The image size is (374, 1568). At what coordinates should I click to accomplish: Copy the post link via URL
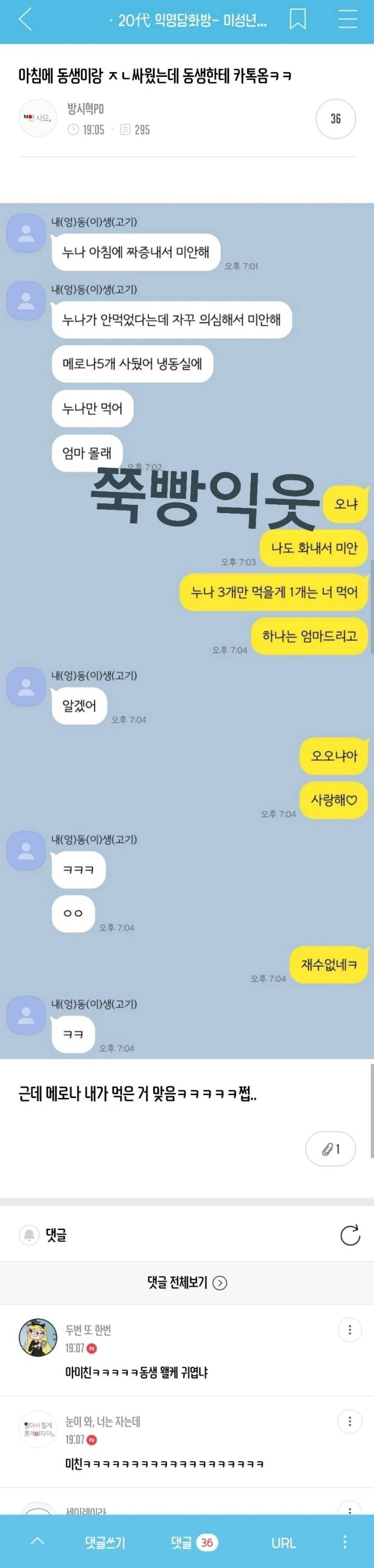[x=283, y=1543]
